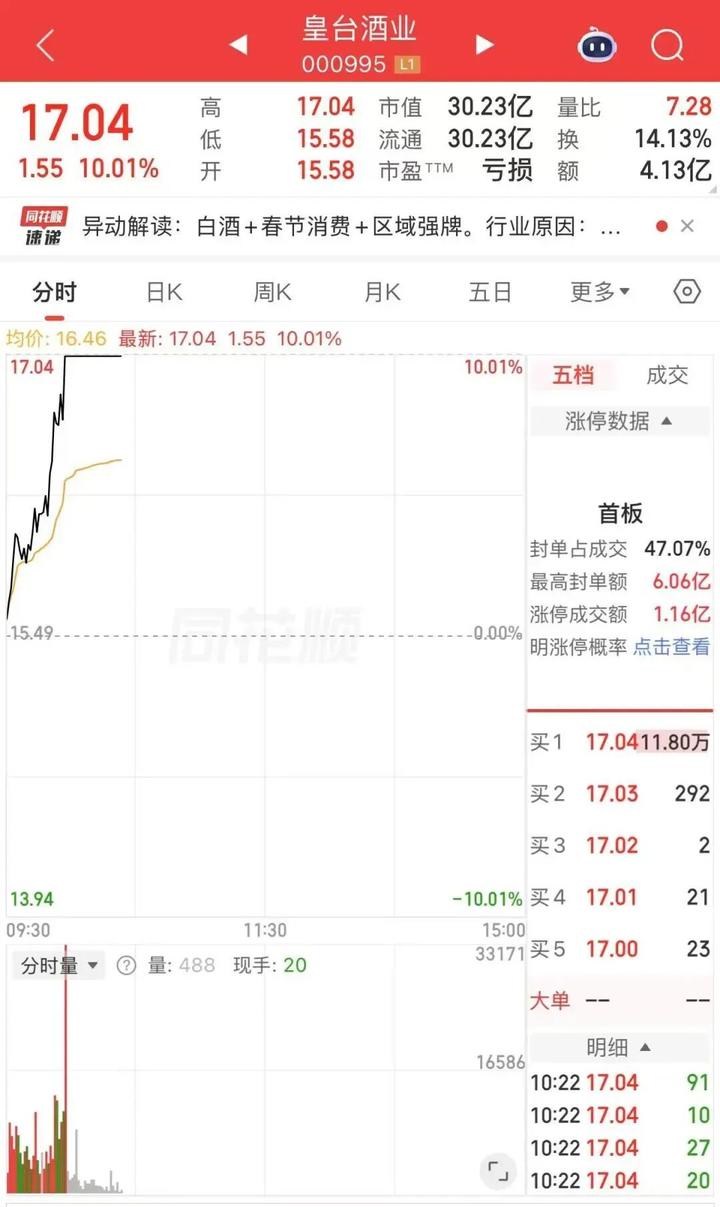
Task: Tap 点击查看 for 明涨停概率
Action: (672, 647)
